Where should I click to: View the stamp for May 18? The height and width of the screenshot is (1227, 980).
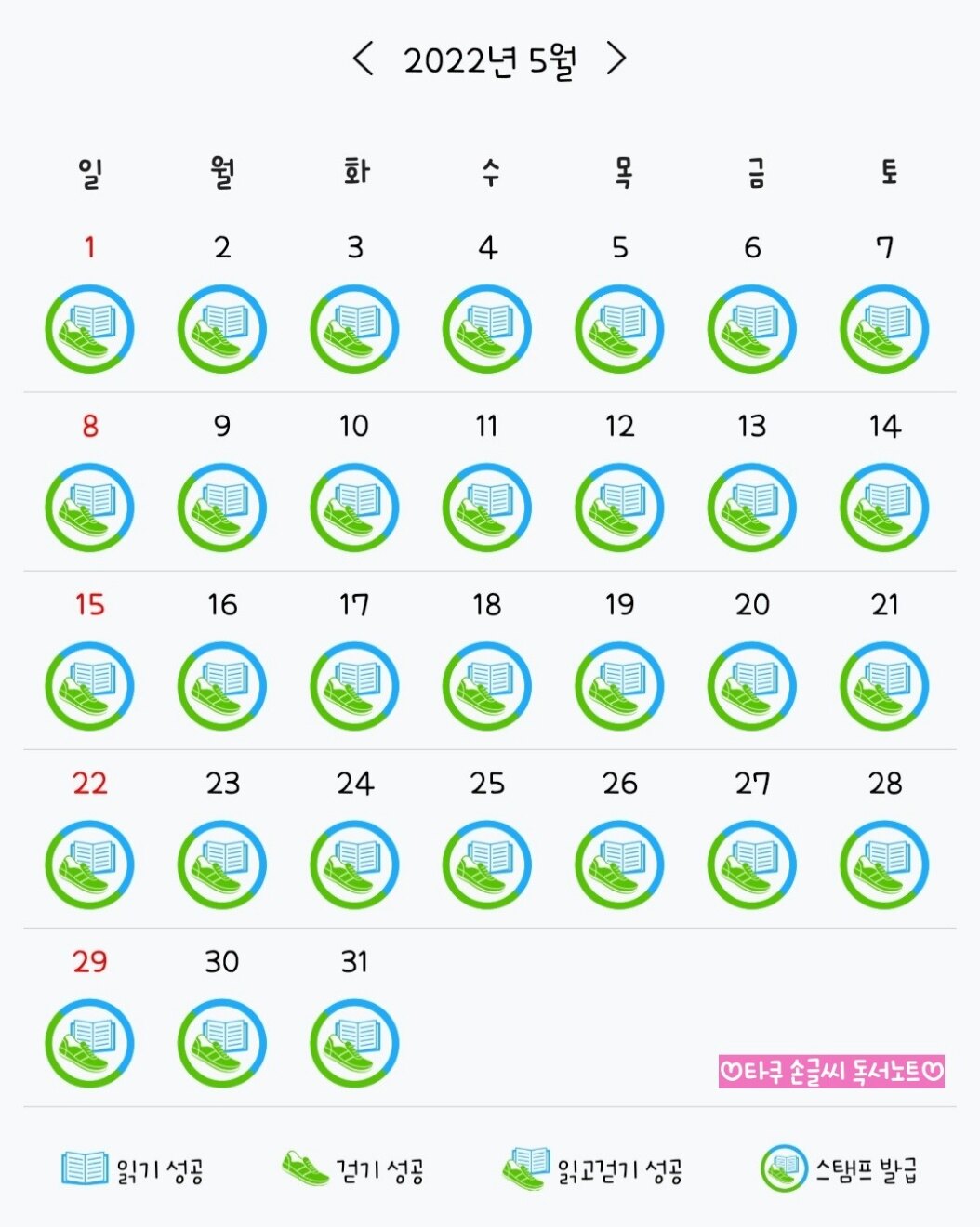[487, 686]
